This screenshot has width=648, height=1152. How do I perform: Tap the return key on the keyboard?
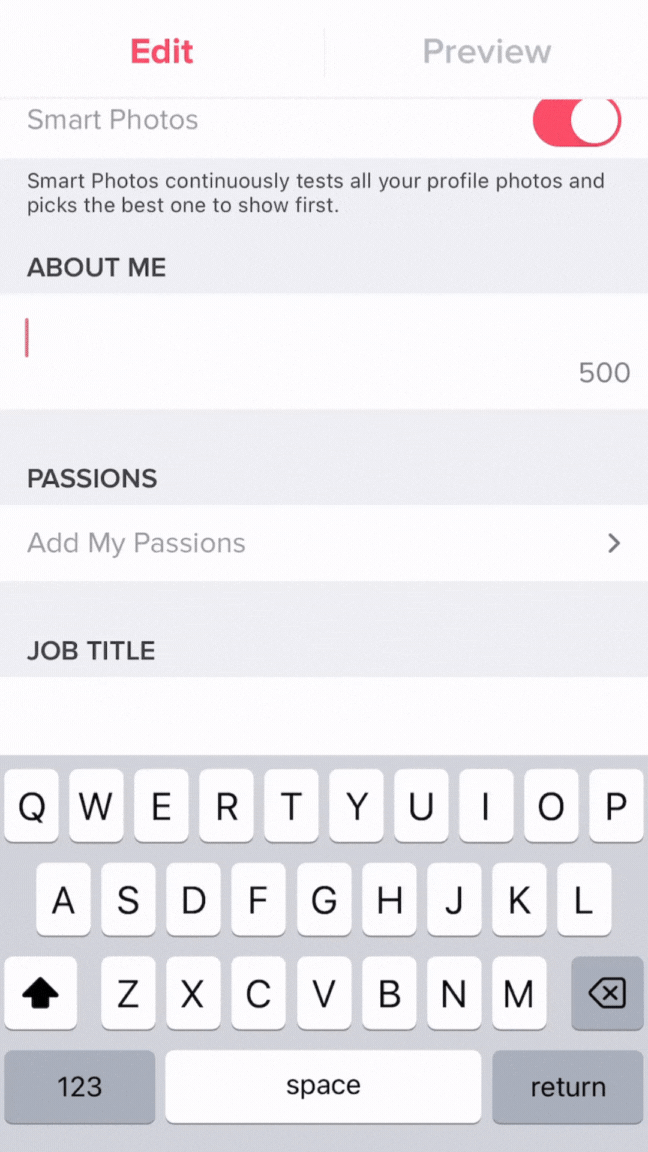(567, 1086)
